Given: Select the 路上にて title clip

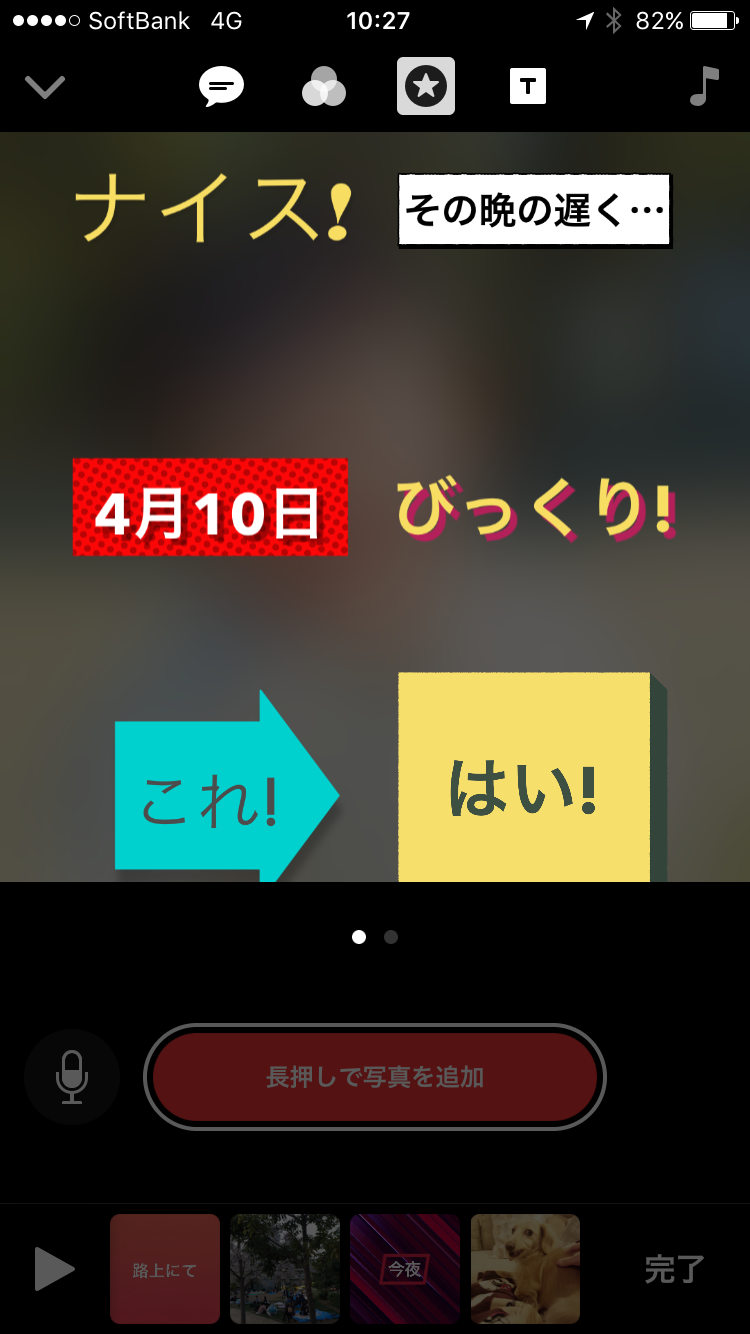Looking at the screenshot, I should pos(165,1269).
